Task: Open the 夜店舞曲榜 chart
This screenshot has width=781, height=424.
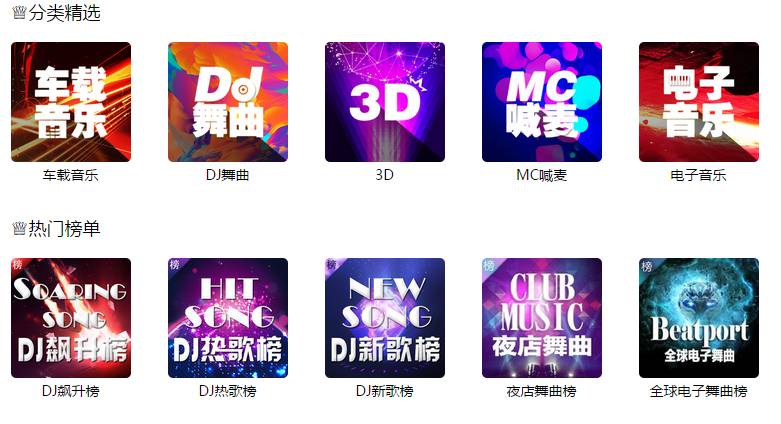Action: tap(542, 318)
